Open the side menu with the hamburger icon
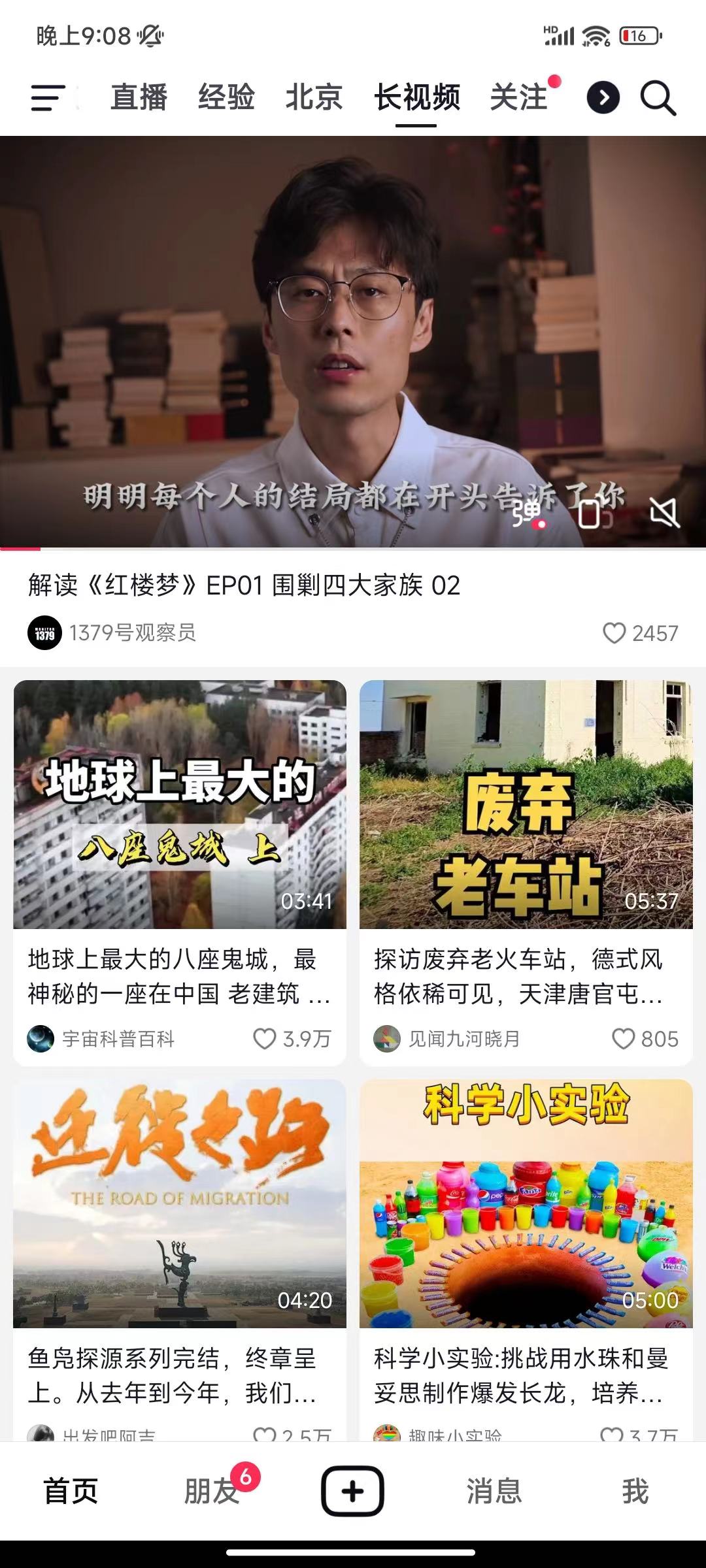The width and height of the screenshot is (706, 1568). 48,98
